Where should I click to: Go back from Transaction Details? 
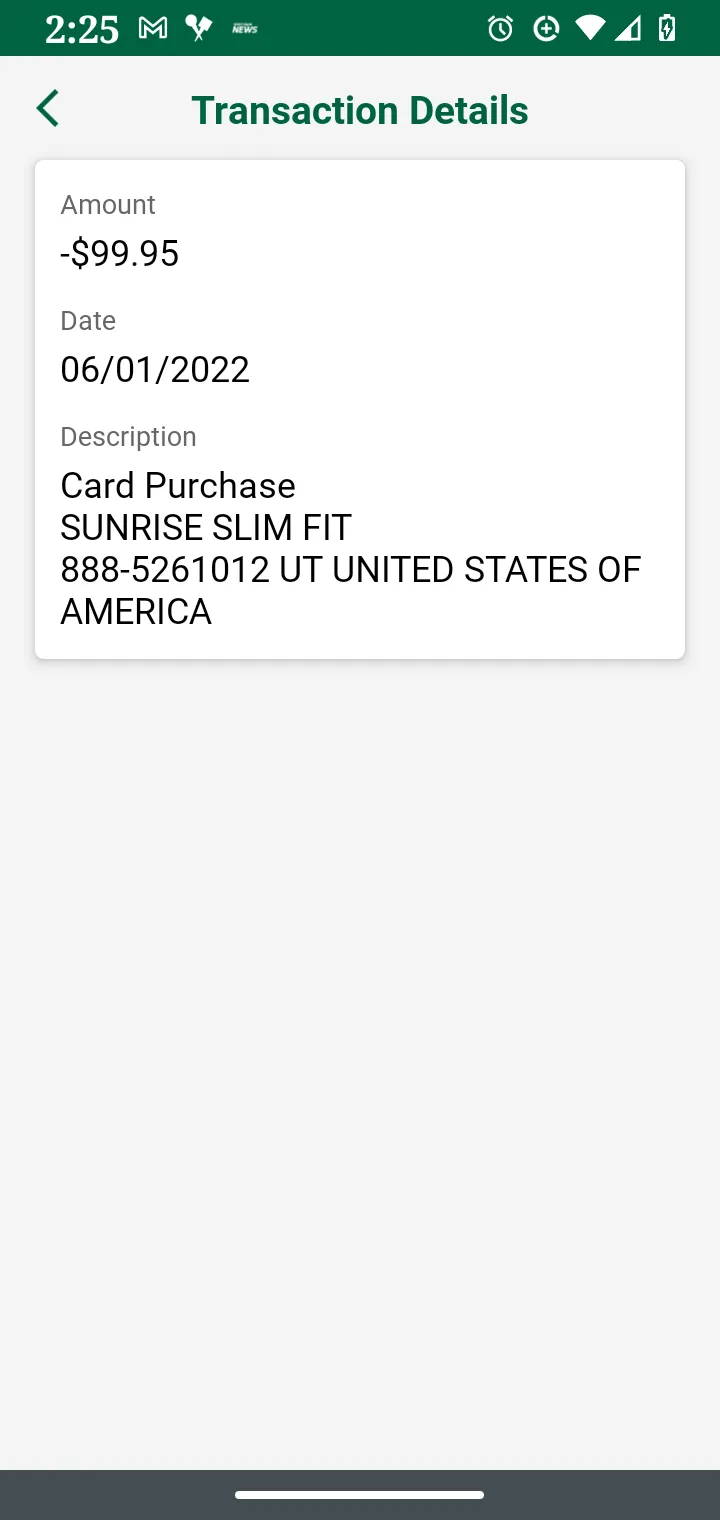pos(48,109)
